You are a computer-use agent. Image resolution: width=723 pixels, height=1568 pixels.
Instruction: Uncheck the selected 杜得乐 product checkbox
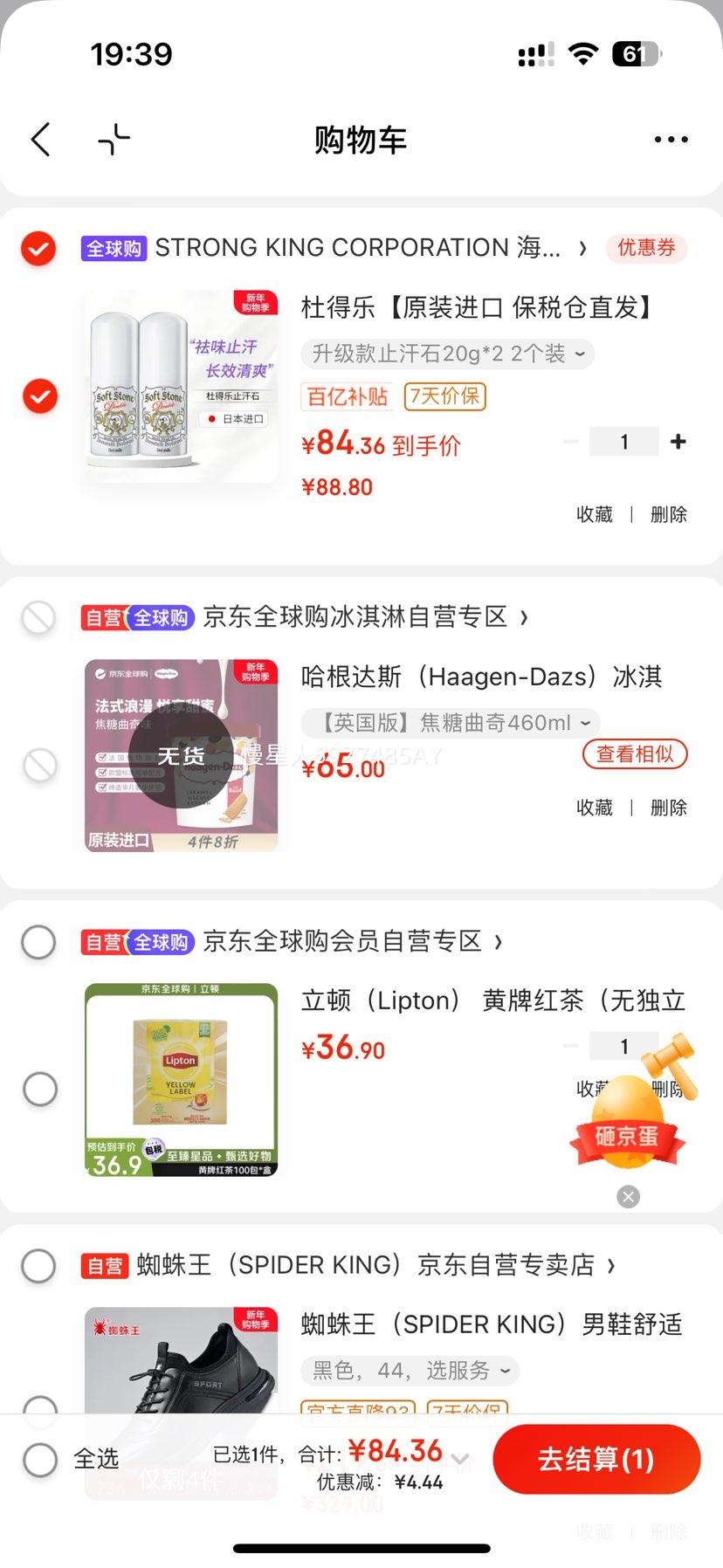coord(39,397)
